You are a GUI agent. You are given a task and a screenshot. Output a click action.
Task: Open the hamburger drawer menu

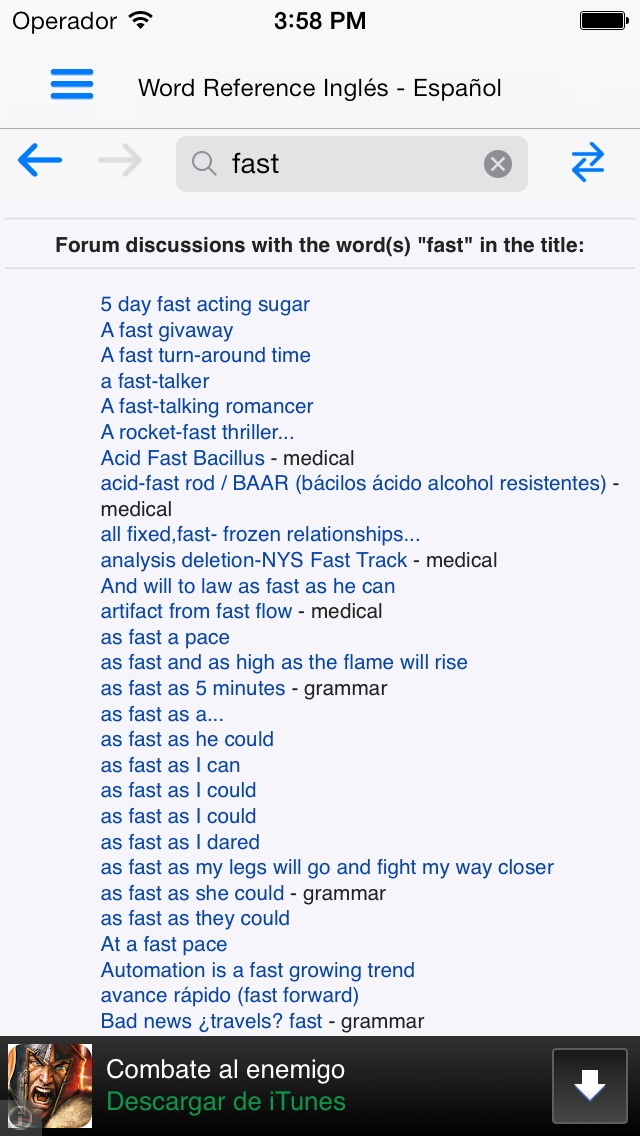(72, 84)
